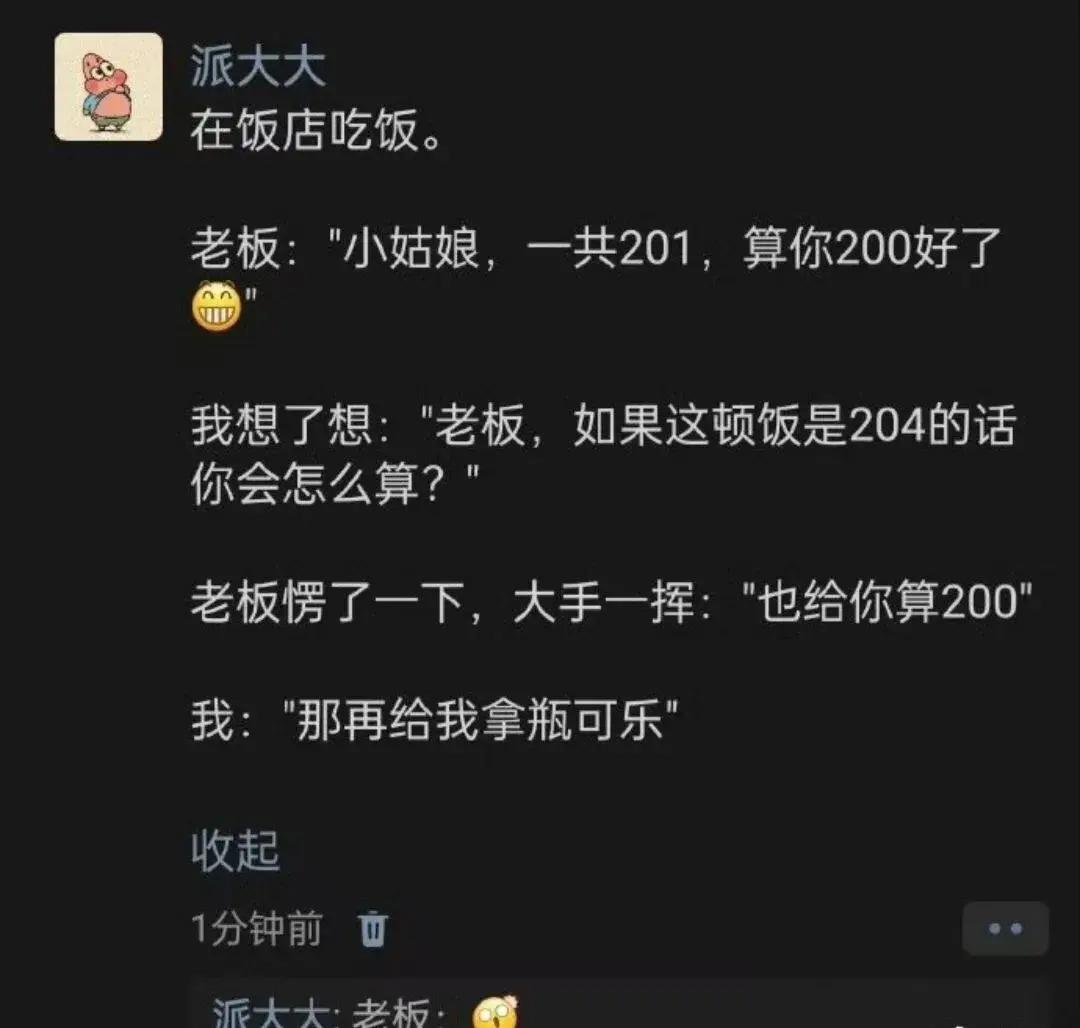Open the two-dot more options button

point(1005,929)
